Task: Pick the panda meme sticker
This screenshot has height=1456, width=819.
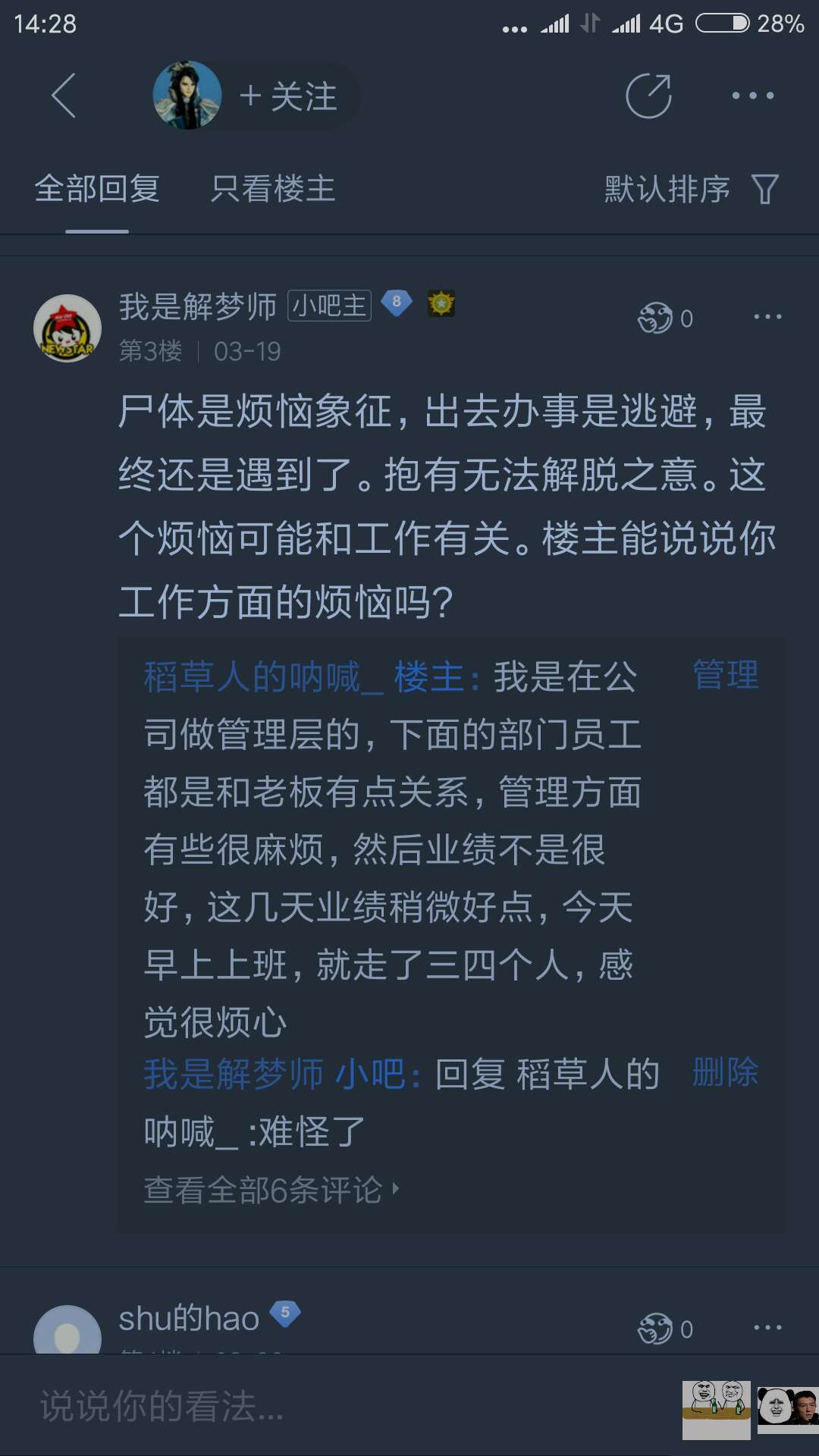Action: [x=788, y=1409]
